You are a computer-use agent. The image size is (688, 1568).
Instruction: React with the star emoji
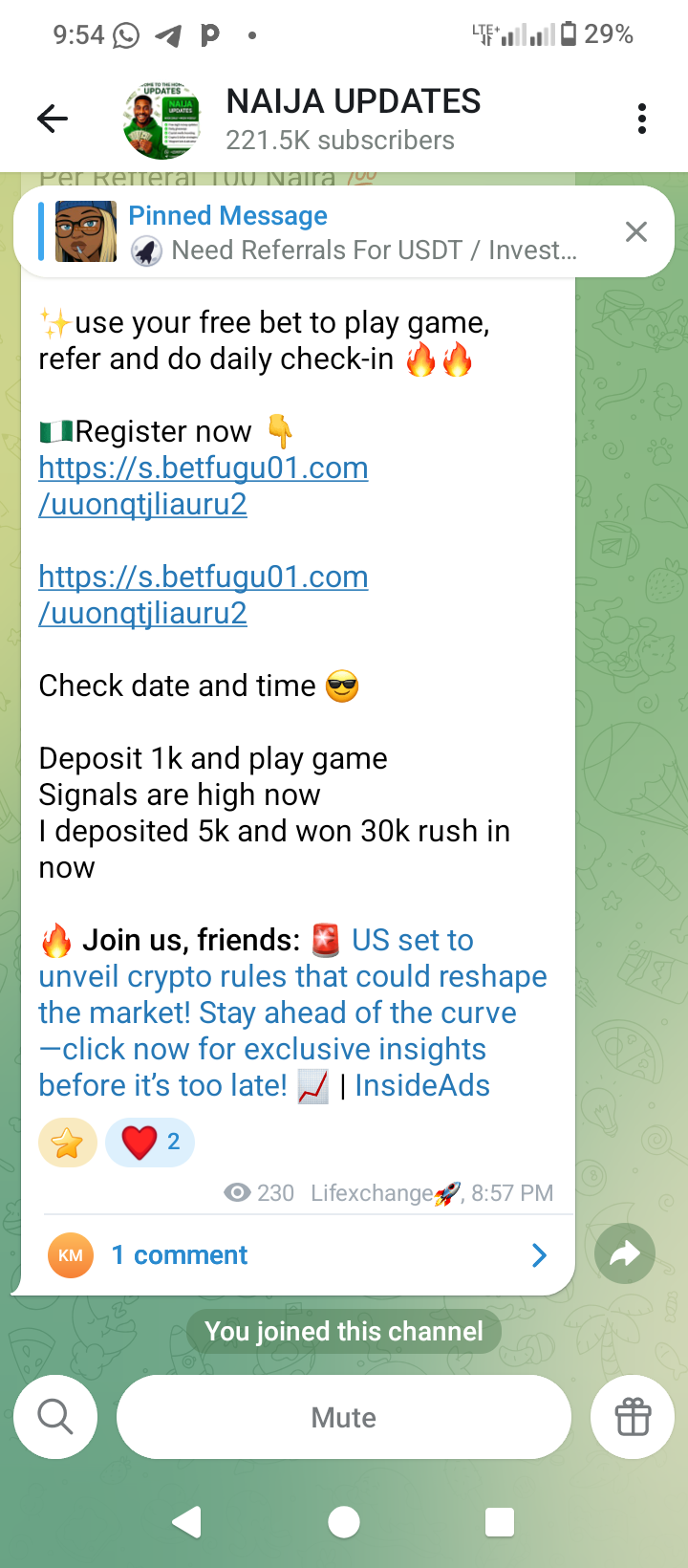pyautogui.click(x=67, y=1143)
